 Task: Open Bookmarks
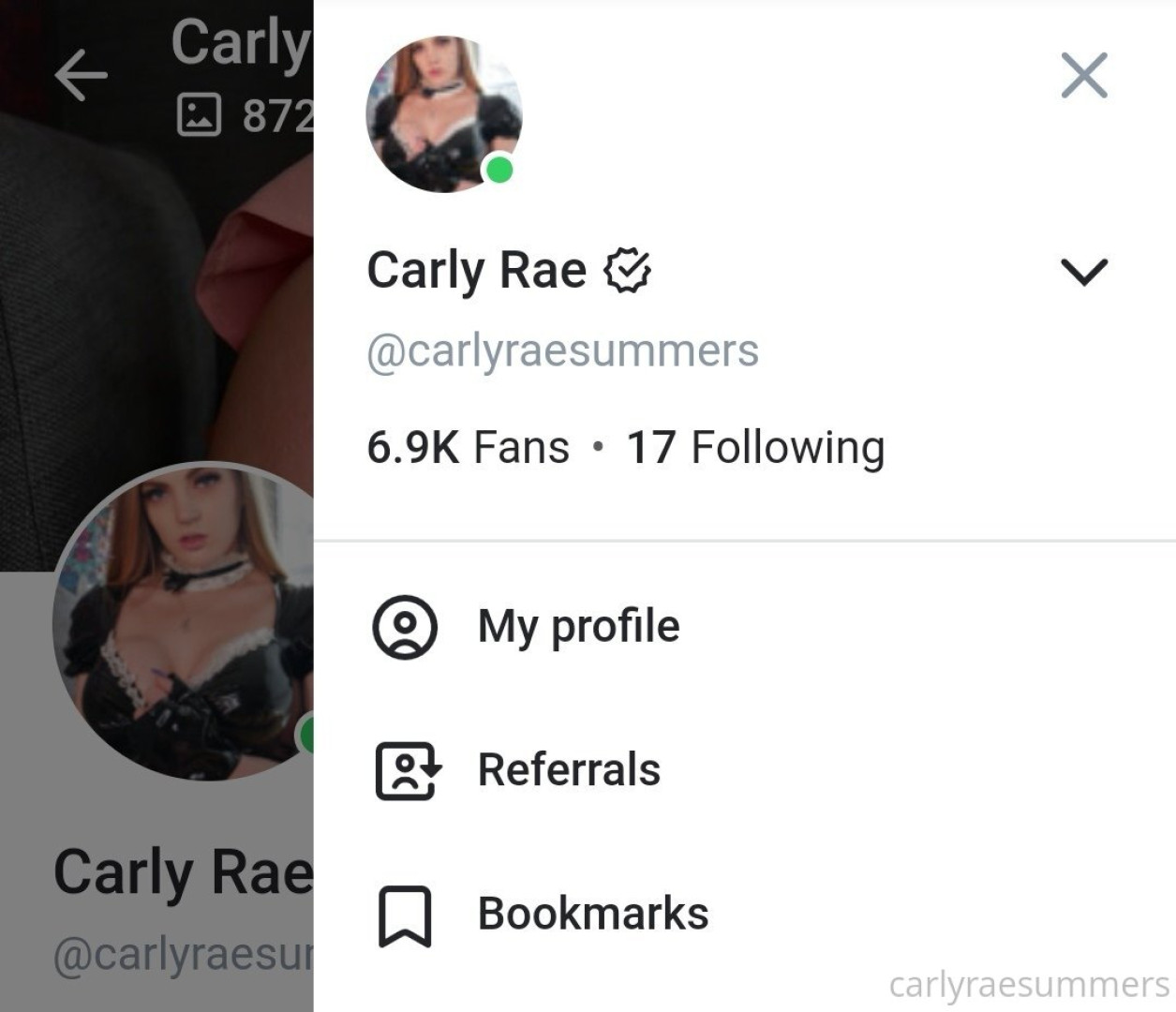pyautogui.click(x=592, y=914)
